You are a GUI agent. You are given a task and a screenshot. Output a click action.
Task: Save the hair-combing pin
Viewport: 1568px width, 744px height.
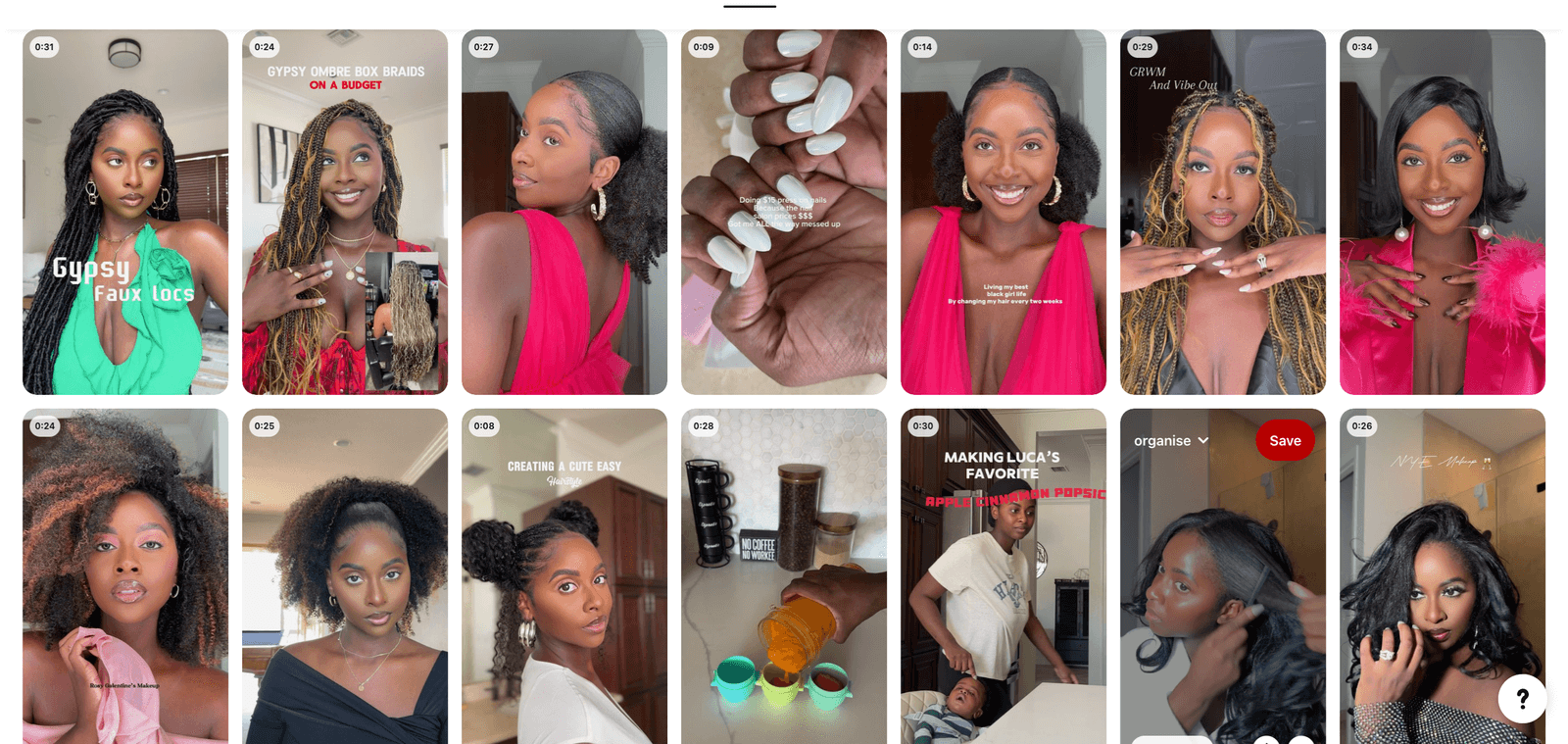click(x=1285, y=441)
